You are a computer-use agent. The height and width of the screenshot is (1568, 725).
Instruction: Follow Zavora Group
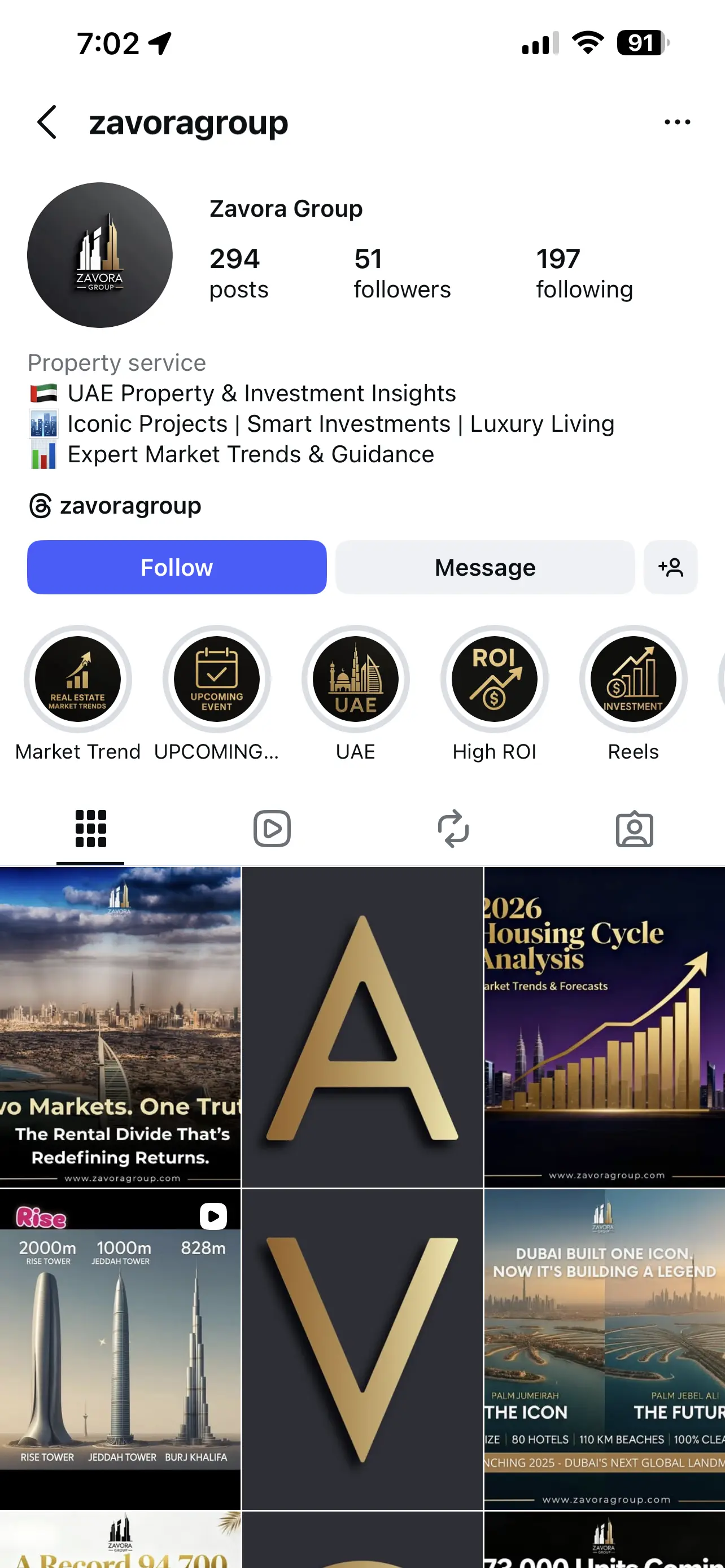pos(177,567)
